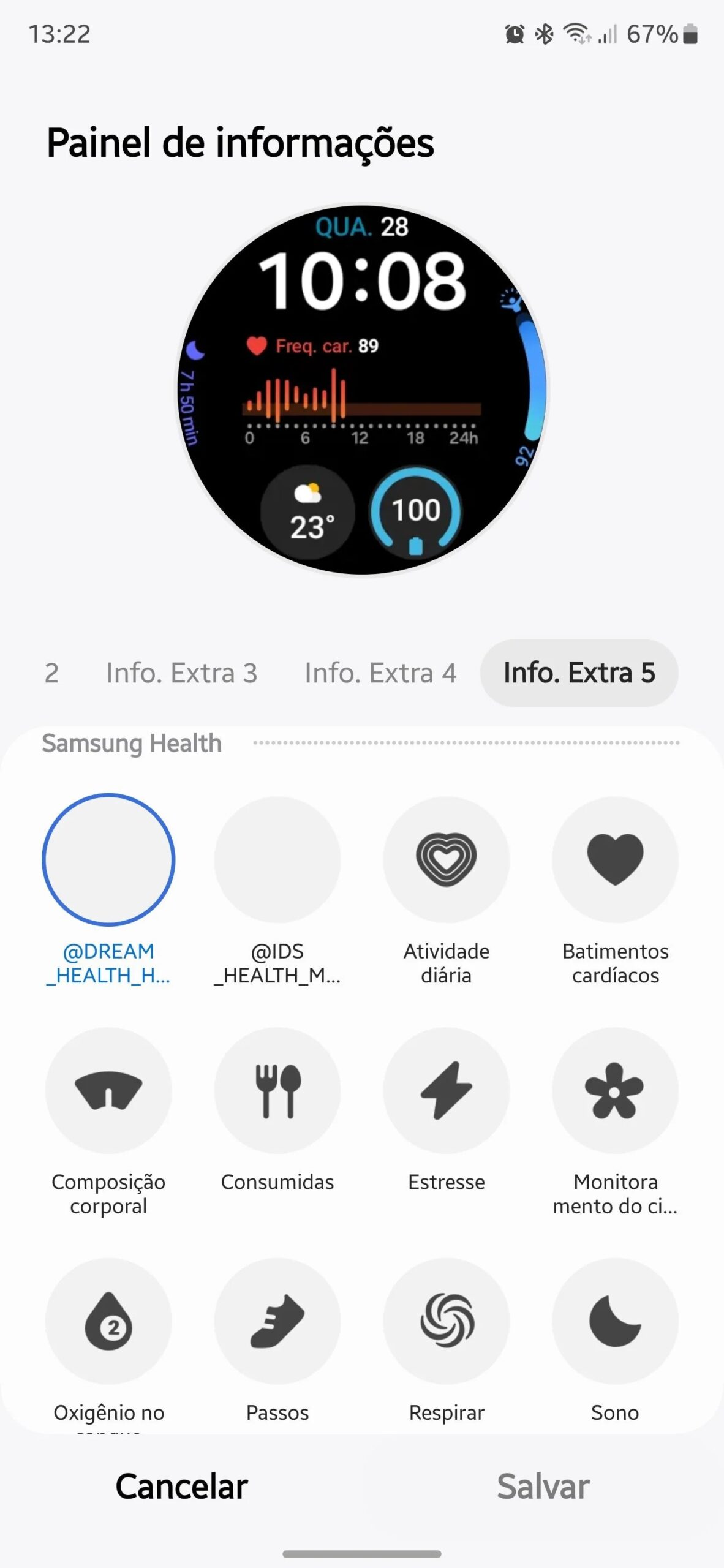Tap Cancelar to discard changes
This screenshot has height=1568, width=724.
181,1487
